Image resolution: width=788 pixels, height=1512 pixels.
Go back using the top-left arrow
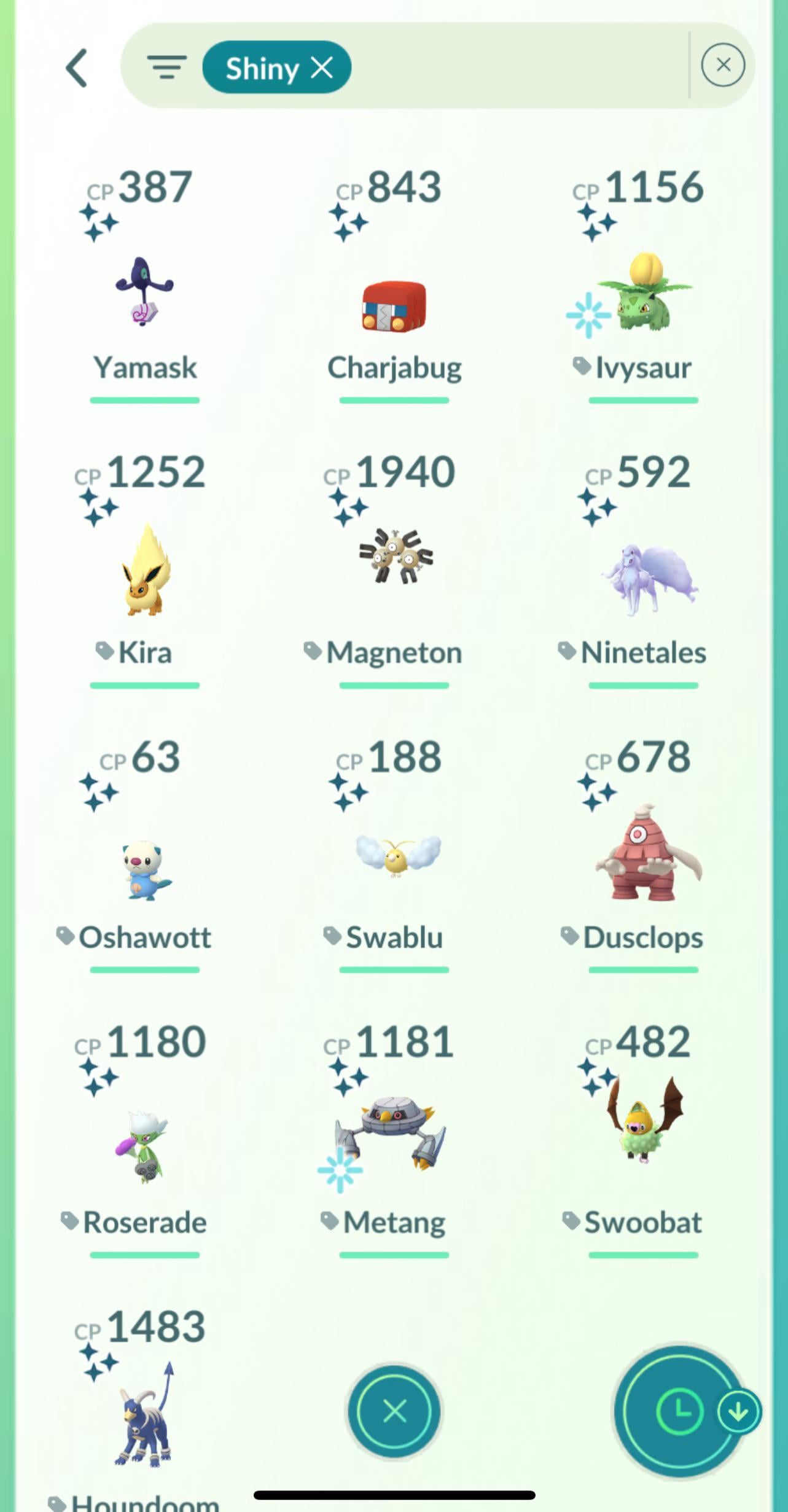click(x=77, y=68)
